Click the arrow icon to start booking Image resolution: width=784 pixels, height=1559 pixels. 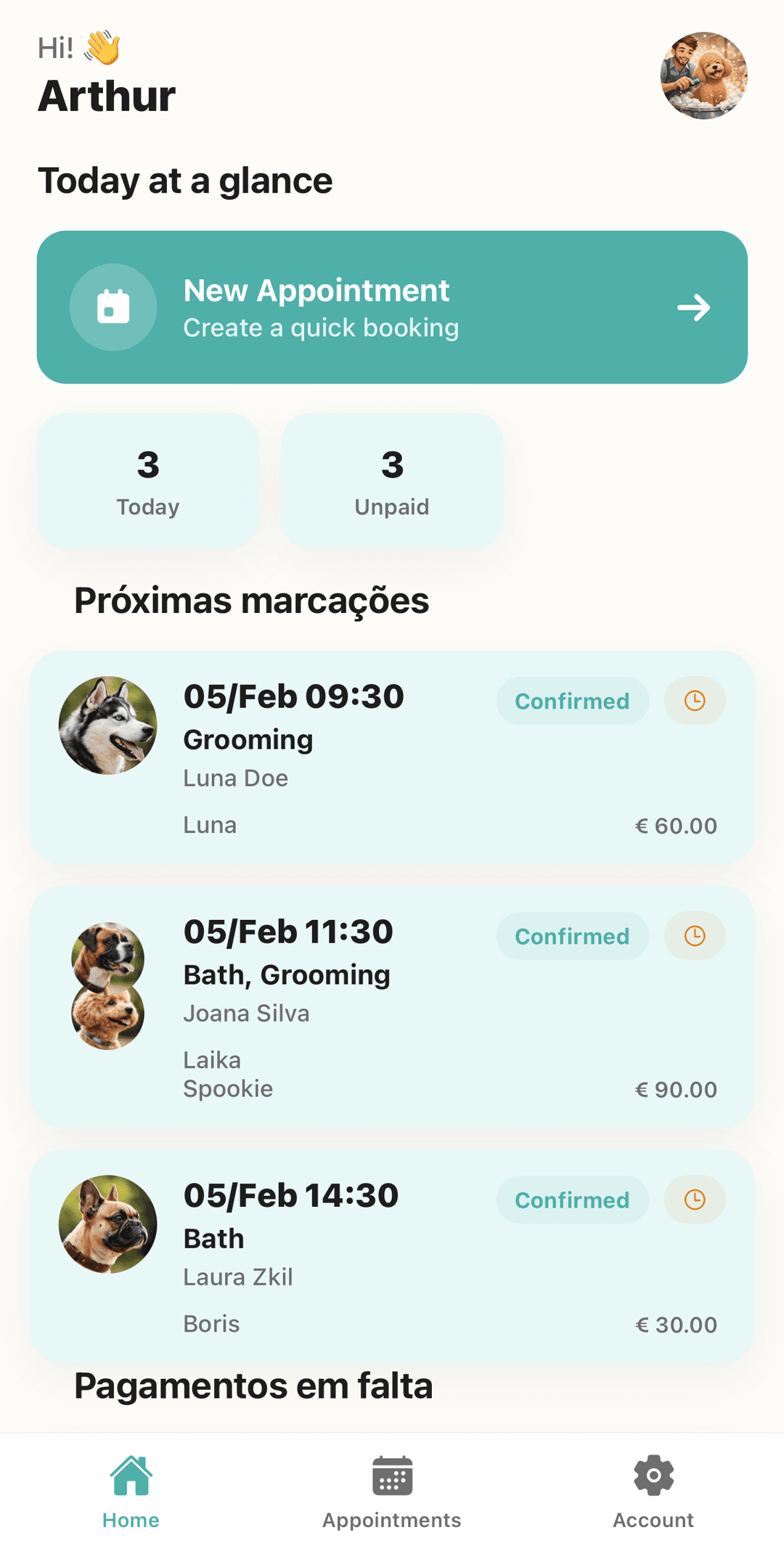coord(694,307)
